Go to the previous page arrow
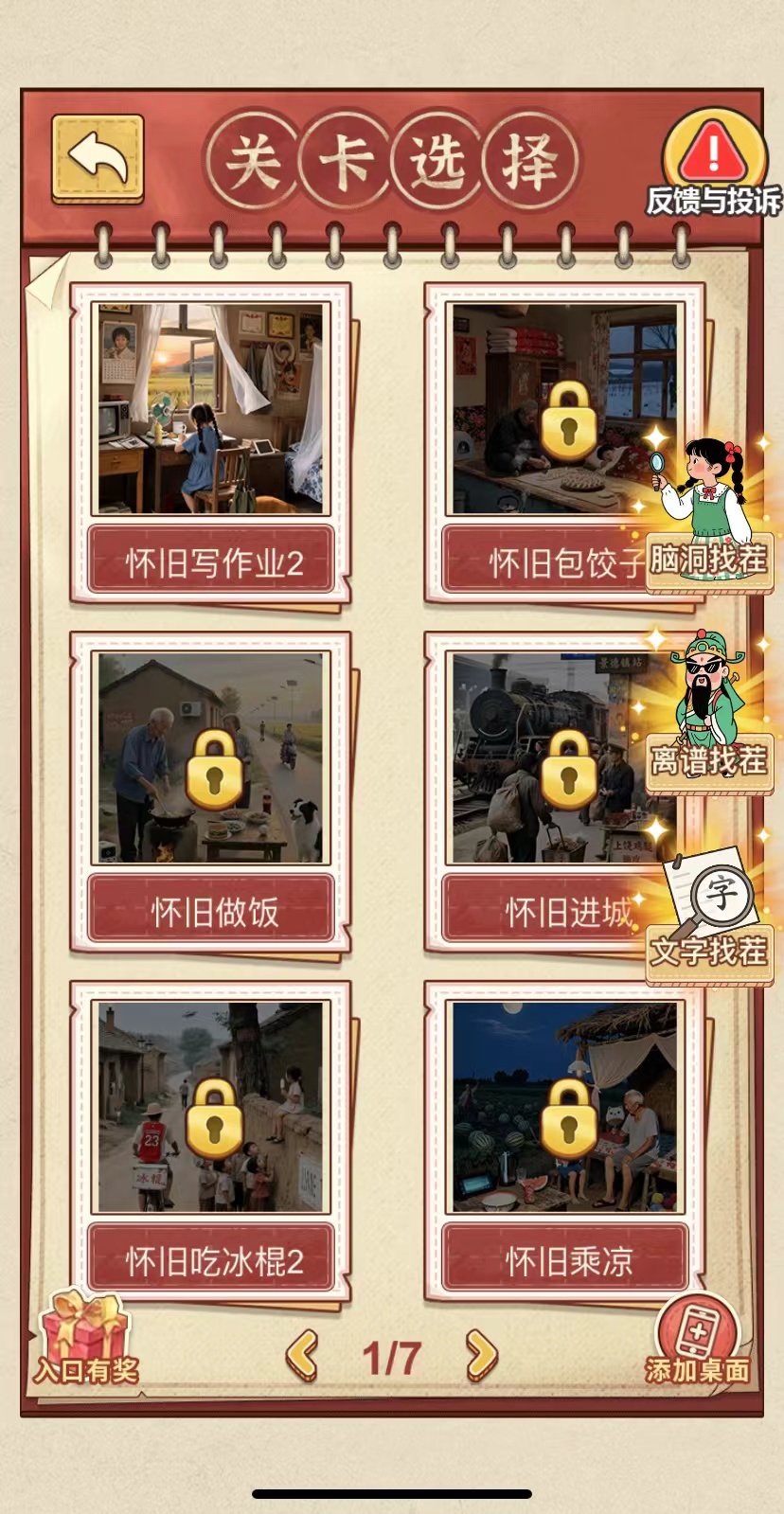This screenshot has height=1514, width=784. [x=302, y=1356]
